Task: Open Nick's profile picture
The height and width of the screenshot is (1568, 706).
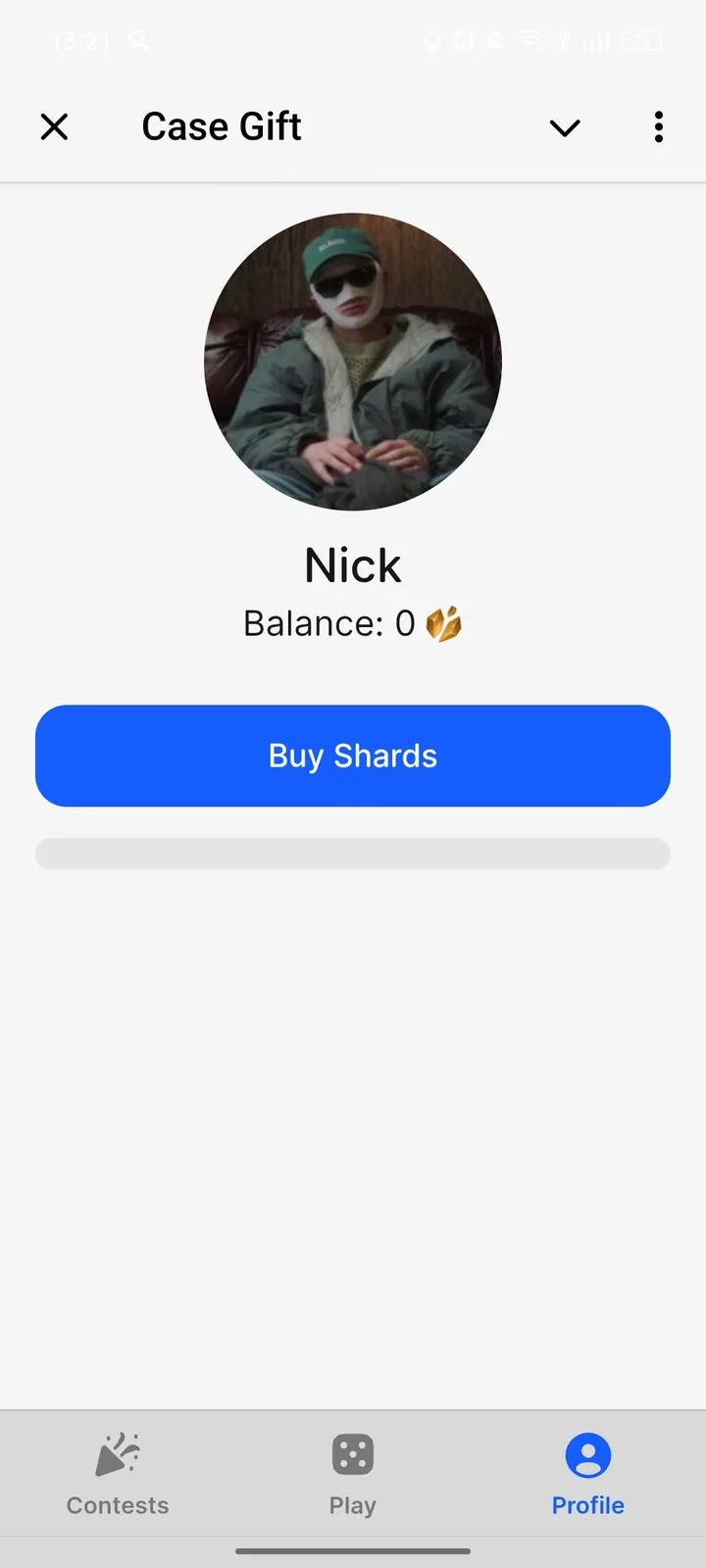Action: click(x=353, y=361)
